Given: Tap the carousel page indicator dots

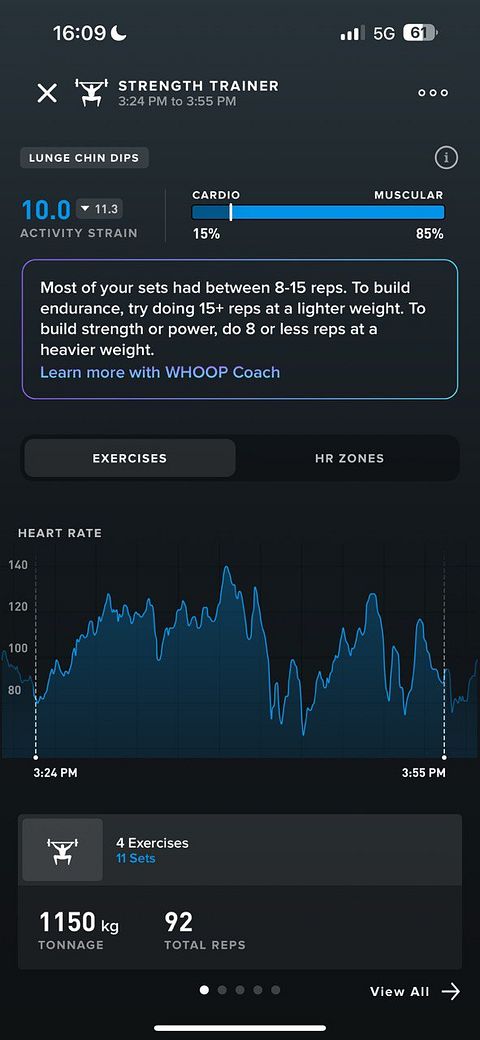Looking at the screenshot, I should (240, 990).
